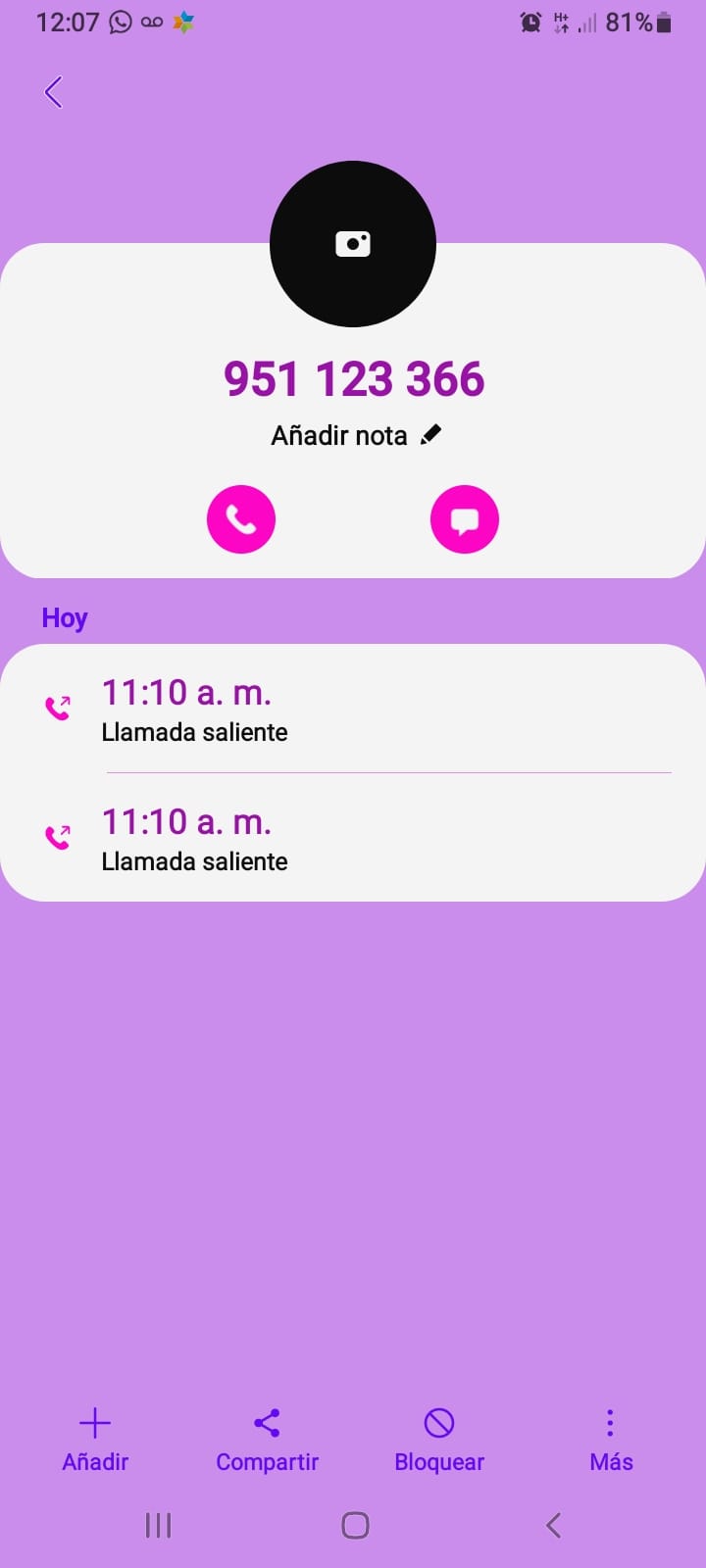706x1568 pixels.
Task: Block this number with Bloquear
Action: pos(439,1440)
